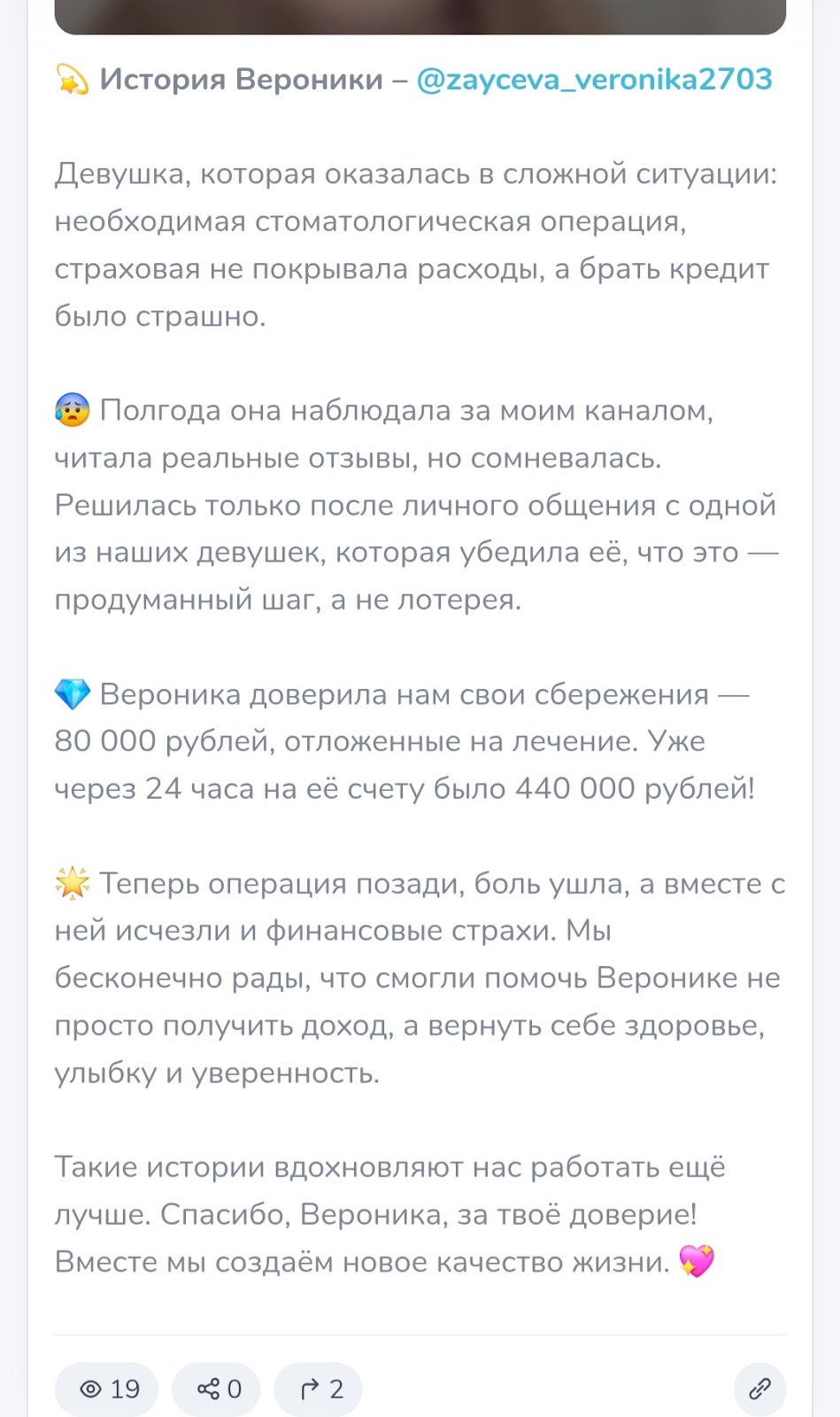Tap the shares chip showing 0

[x=218, y=1388]
